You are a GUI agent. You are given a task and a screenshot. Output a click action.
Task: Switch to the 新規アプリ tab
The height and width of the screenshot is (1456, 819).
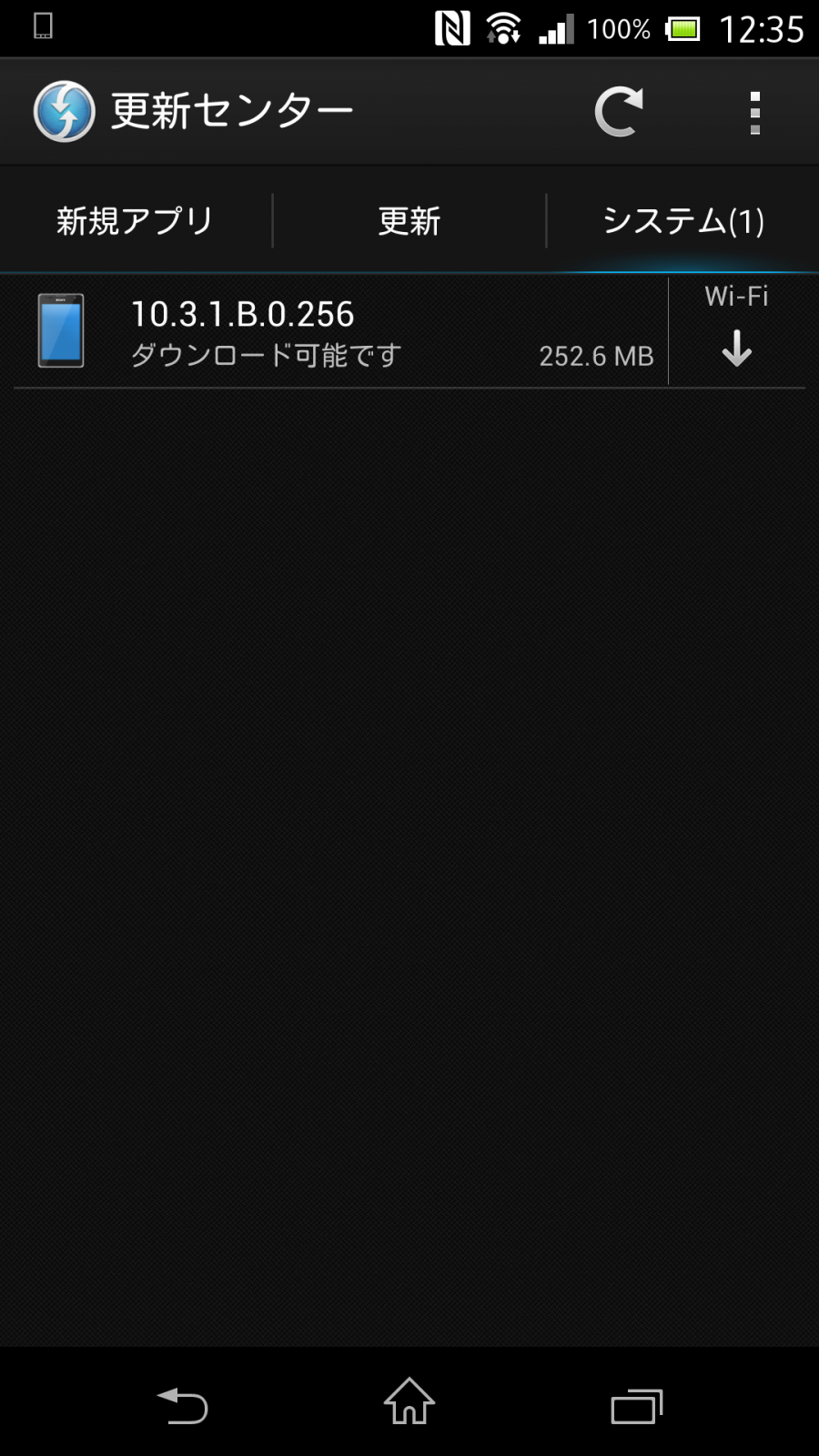click(x=136, y=220)
